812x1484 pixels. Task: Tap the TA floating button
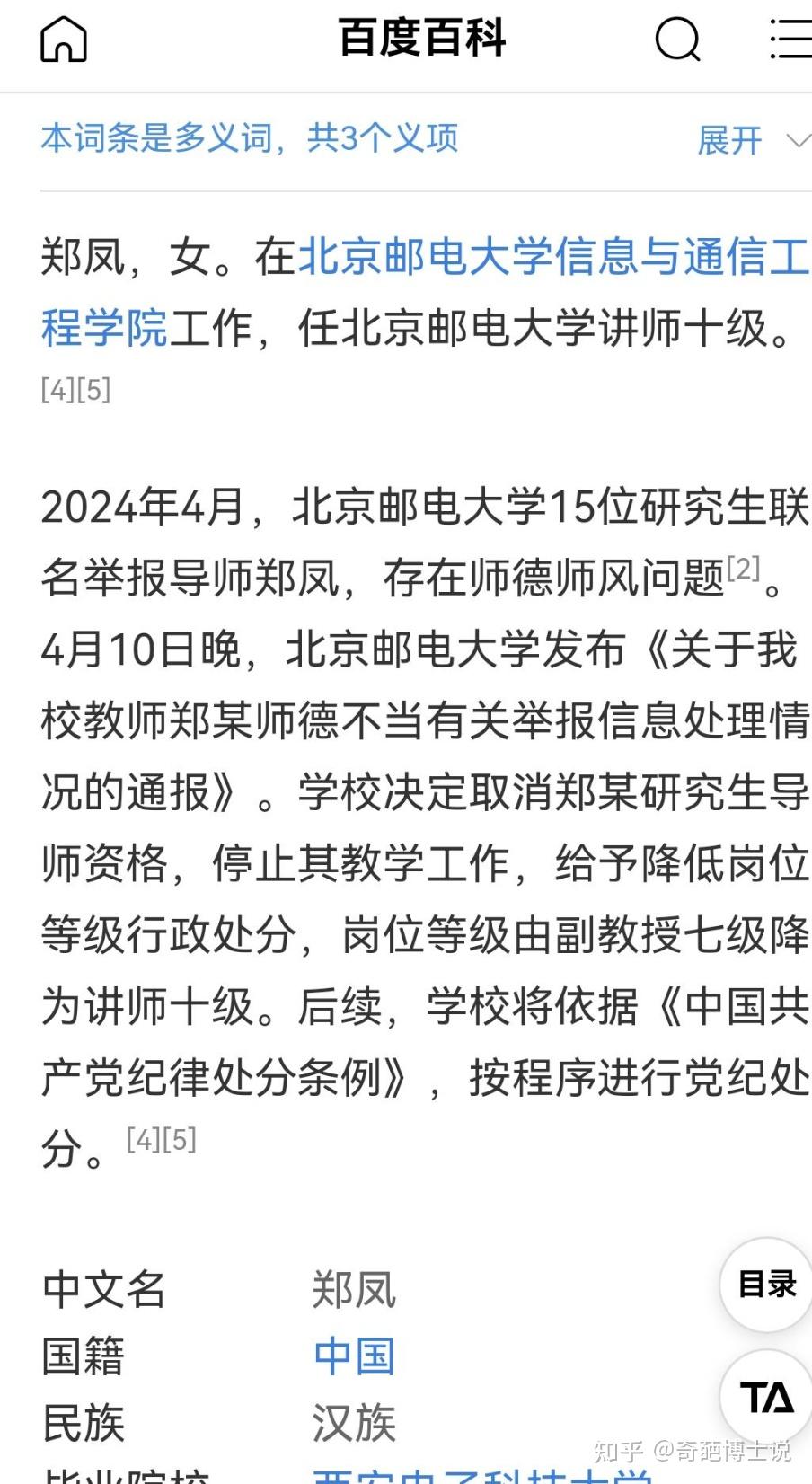(767, 1397)
